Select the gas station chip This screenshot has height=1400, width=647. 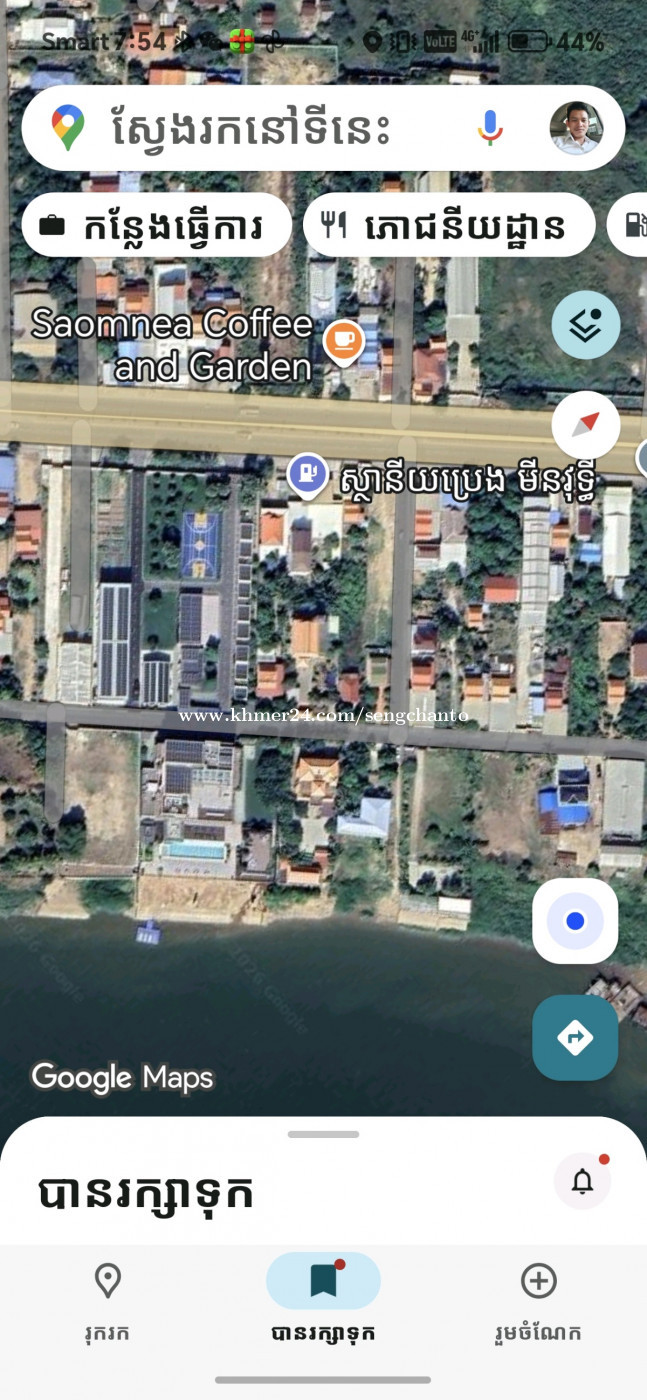(x=632, y=225)
